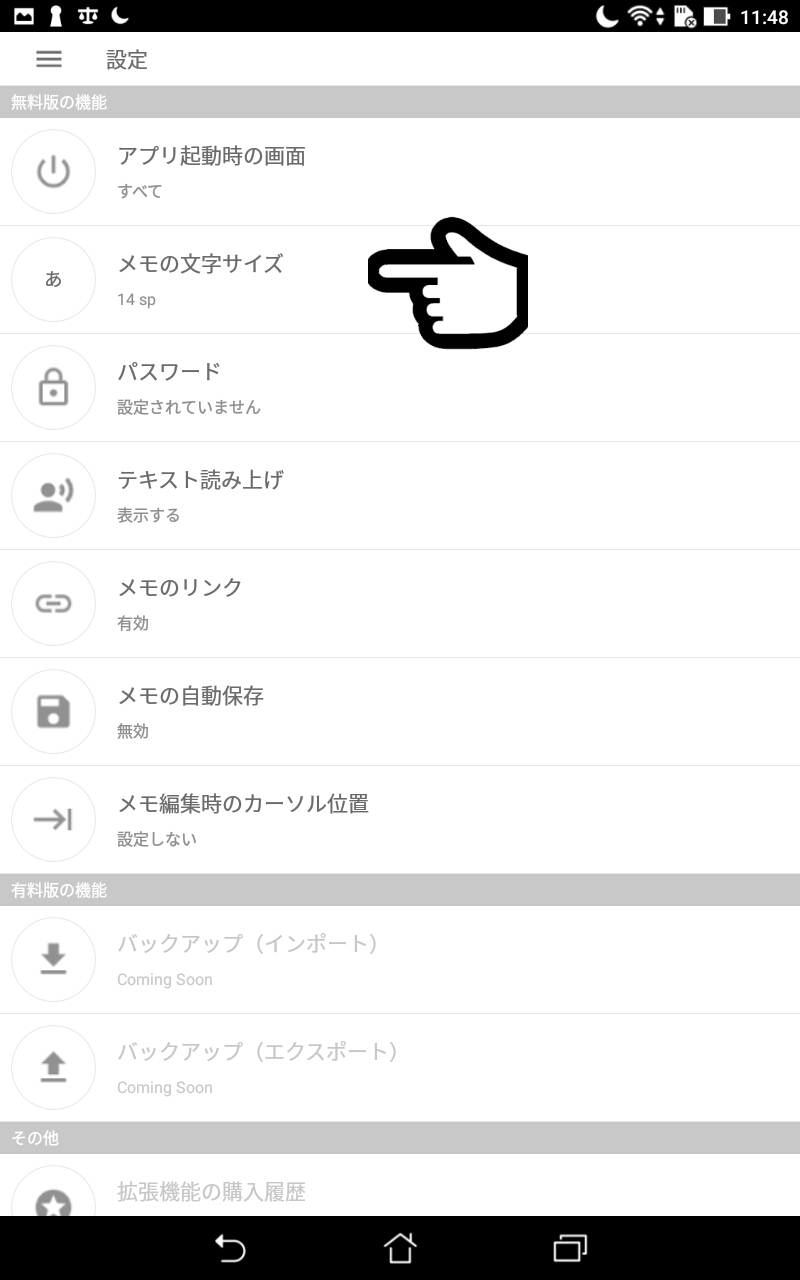Return to the home screen
Viewport: 800px width, 1280px height.
pyautogui.click(x=400, y=1248)
